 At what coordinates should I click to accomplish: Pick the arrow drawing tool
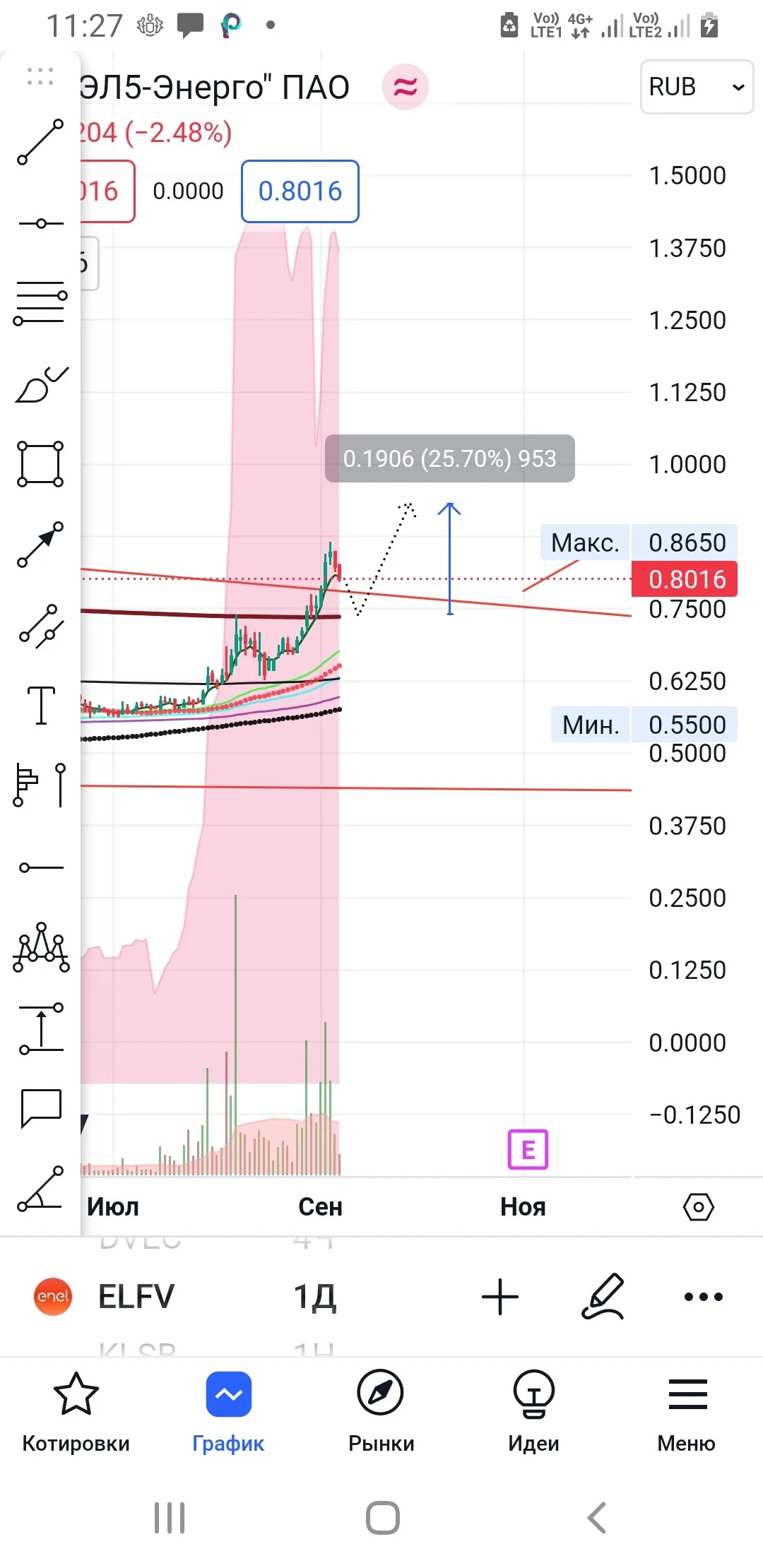[x=40, y=545]
